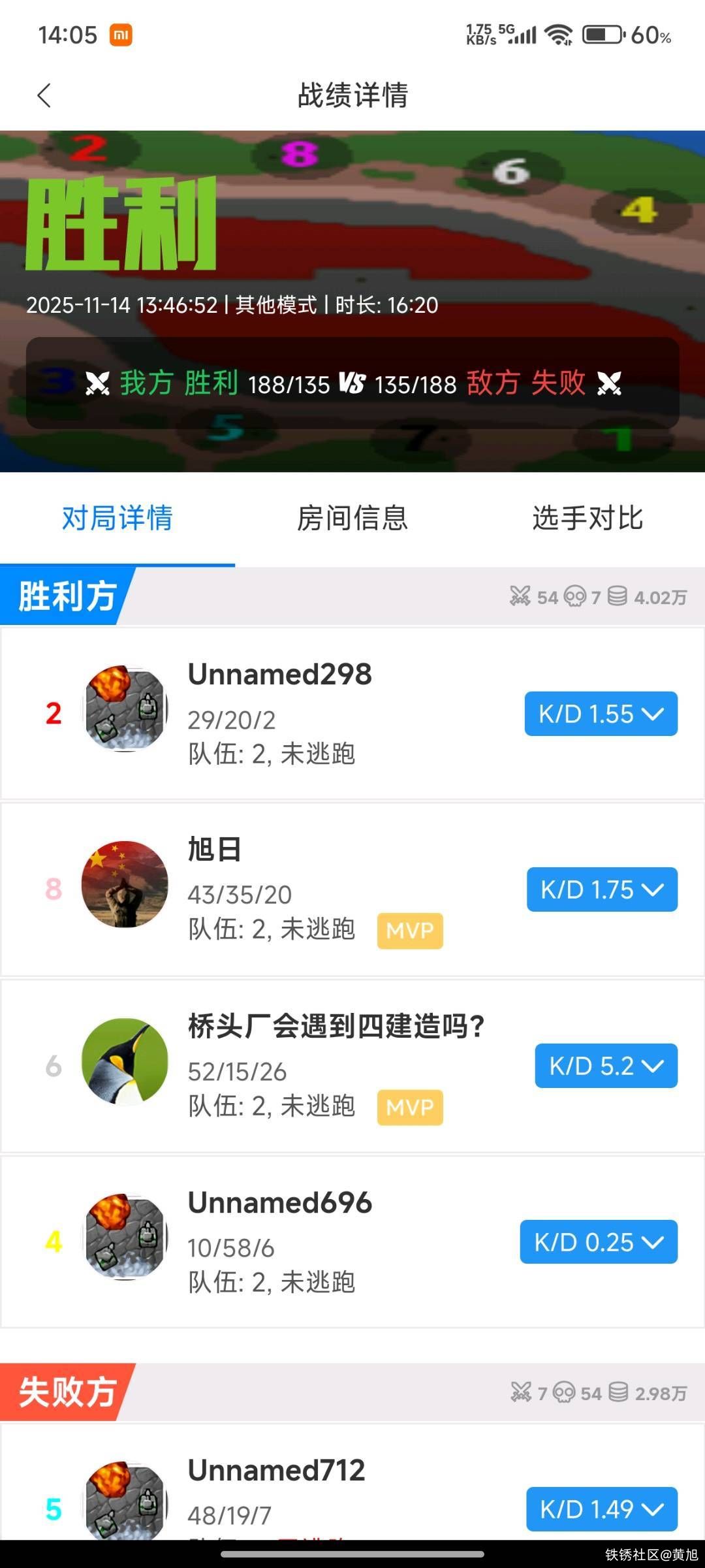Expand K/D 1.49 details for Unnamed712
This screenshot has width=705, height=1568.
pyautogui.click(x=601, y=1509)
